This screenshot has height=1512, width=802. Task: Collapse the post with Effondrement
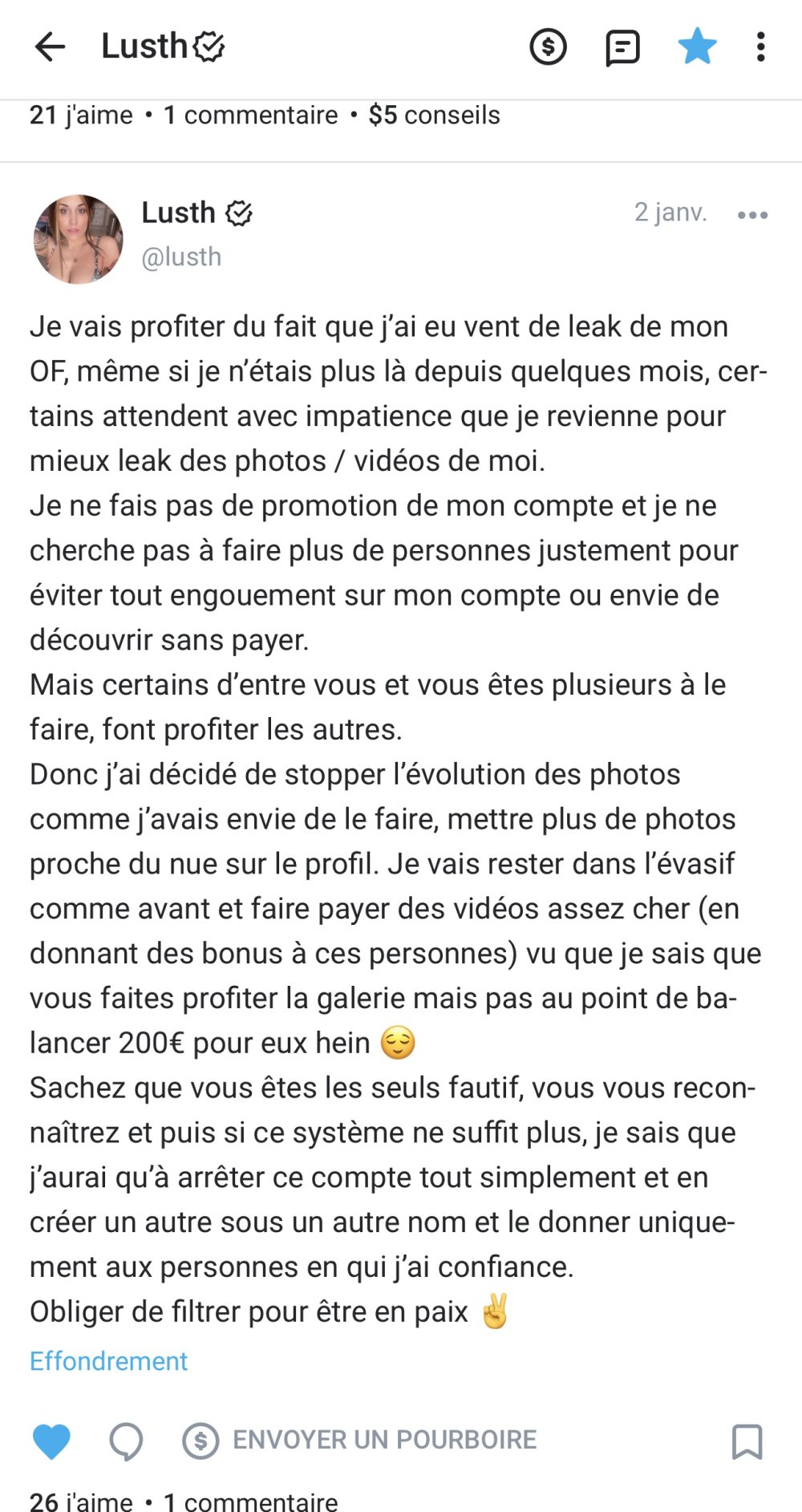click(108, 1361)
